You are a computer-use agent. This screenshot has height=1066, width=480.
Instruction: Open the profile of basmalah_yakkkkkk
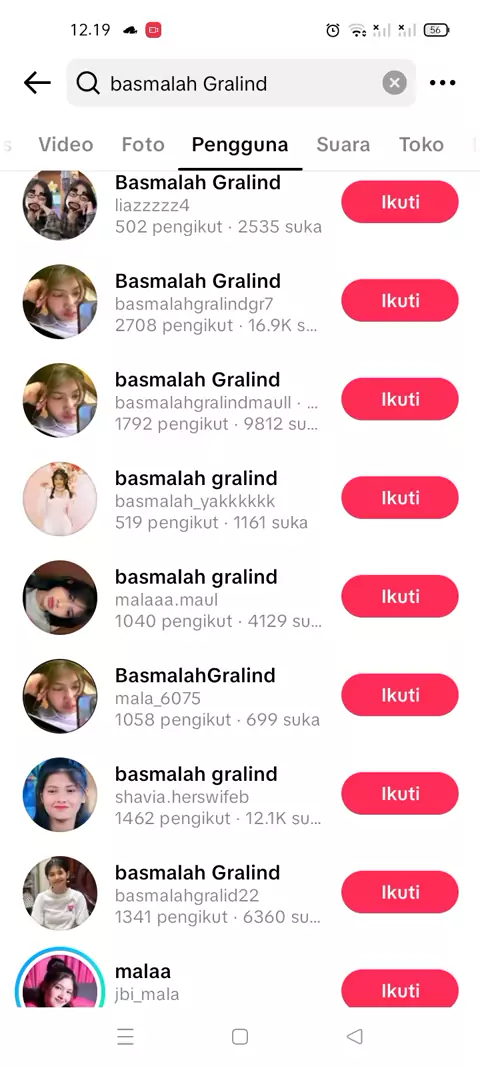(x=173, y=498)
